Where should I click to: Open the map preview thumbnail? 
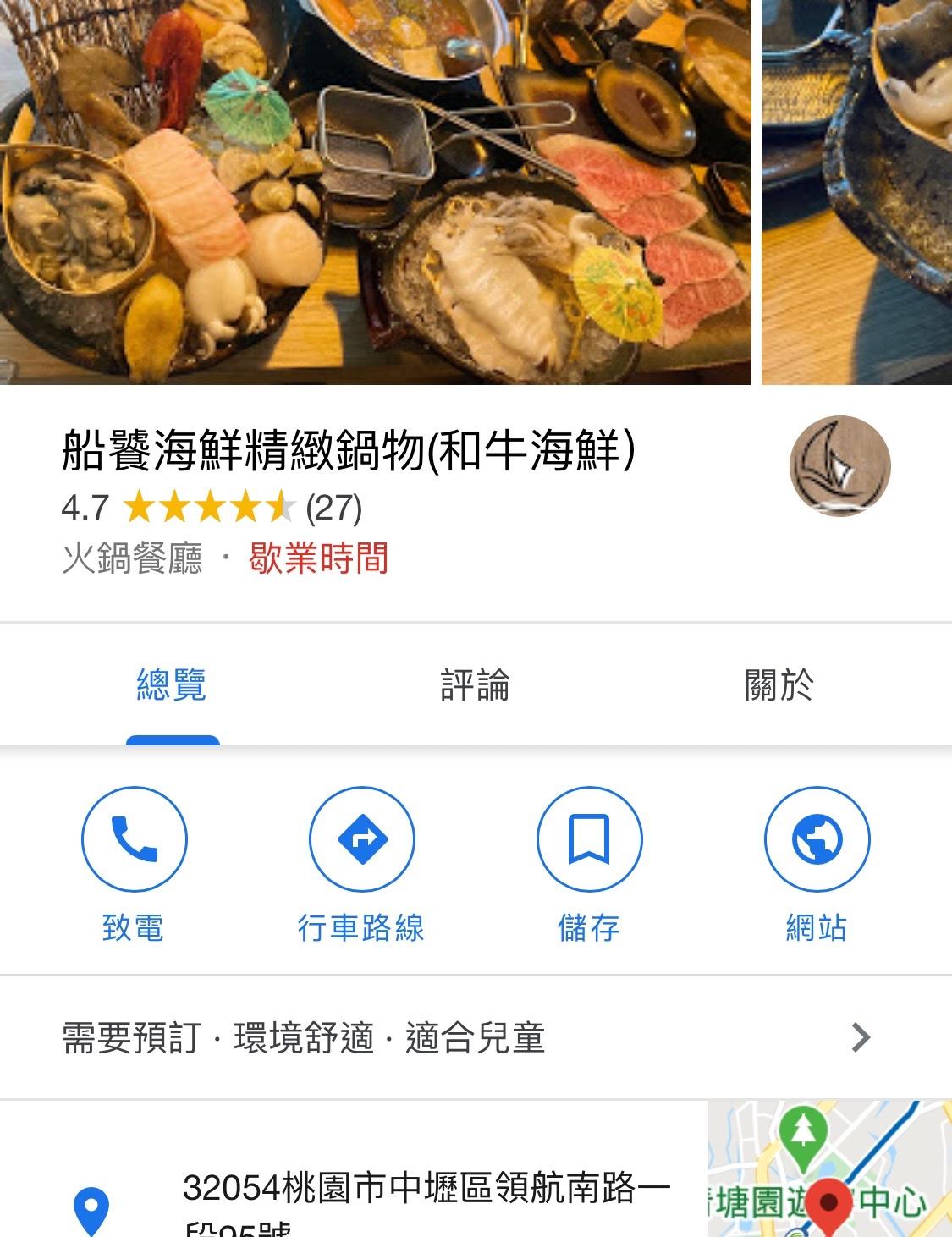click(x=829, y=1169)
